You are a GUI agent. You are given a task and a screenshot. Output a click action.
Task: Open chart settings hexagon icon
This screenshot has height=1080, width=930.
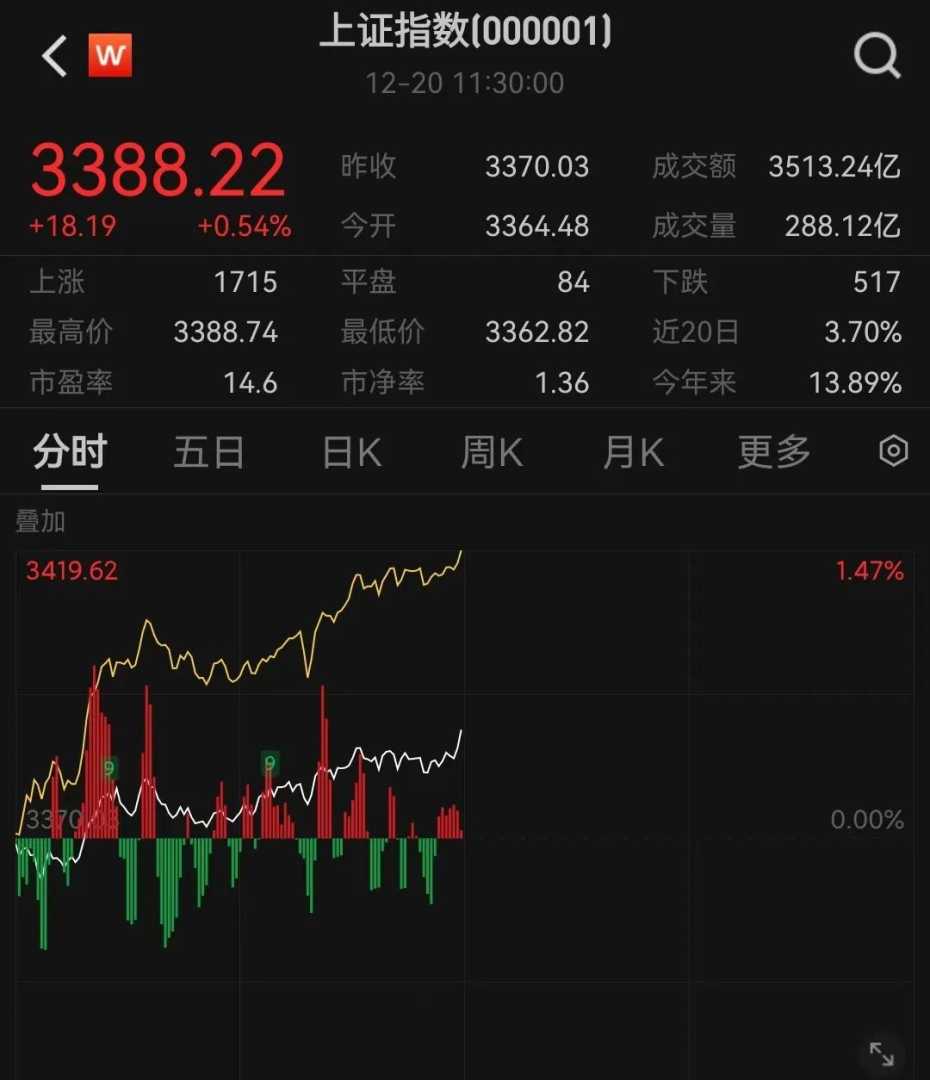pyautogui.click(x=893, y=452)
